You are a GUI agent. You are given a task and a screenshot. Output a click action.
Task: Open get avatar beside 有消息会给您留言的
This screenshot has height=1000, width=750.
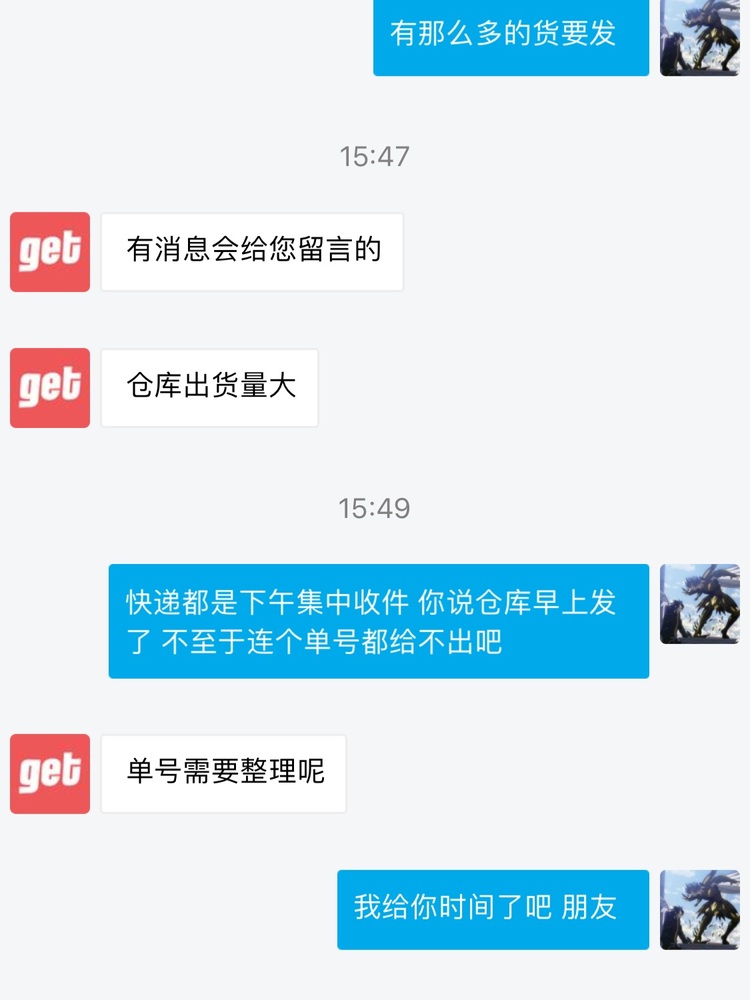(x=50, y=252)
